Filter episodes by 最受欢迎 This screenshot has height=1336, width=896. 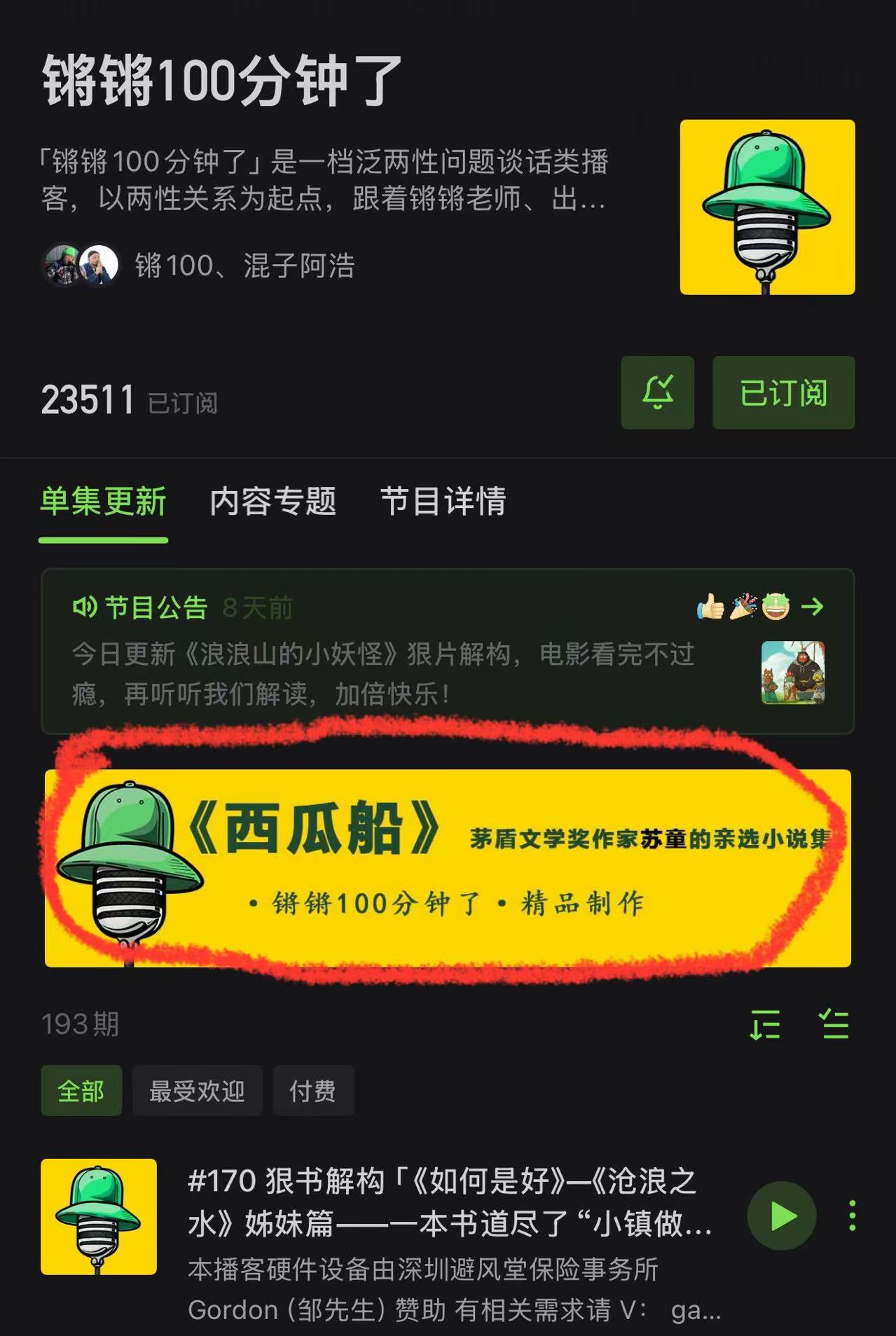tap(197, 1091)
